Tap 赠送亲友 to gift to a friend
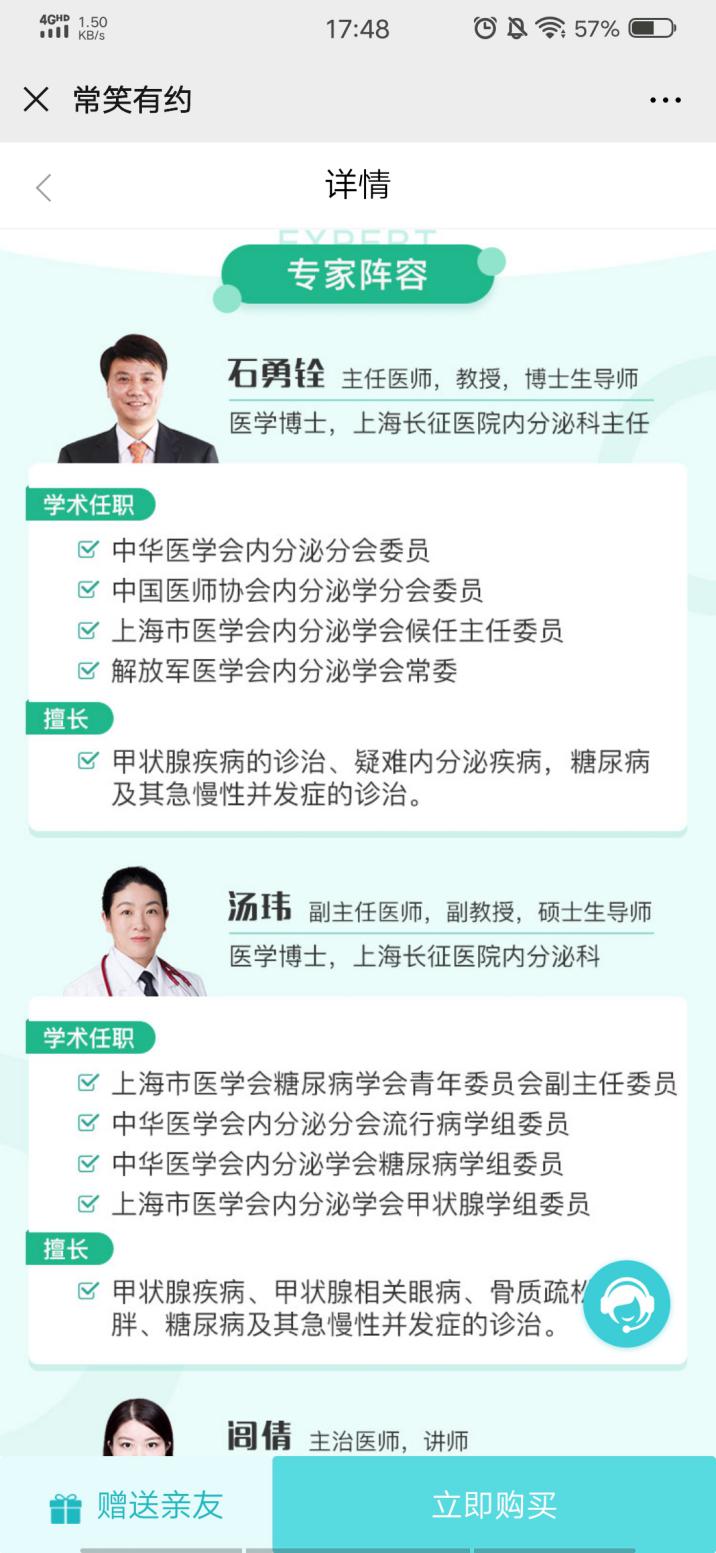Viewport: 716px width, 1553px height. point(136,1505)
